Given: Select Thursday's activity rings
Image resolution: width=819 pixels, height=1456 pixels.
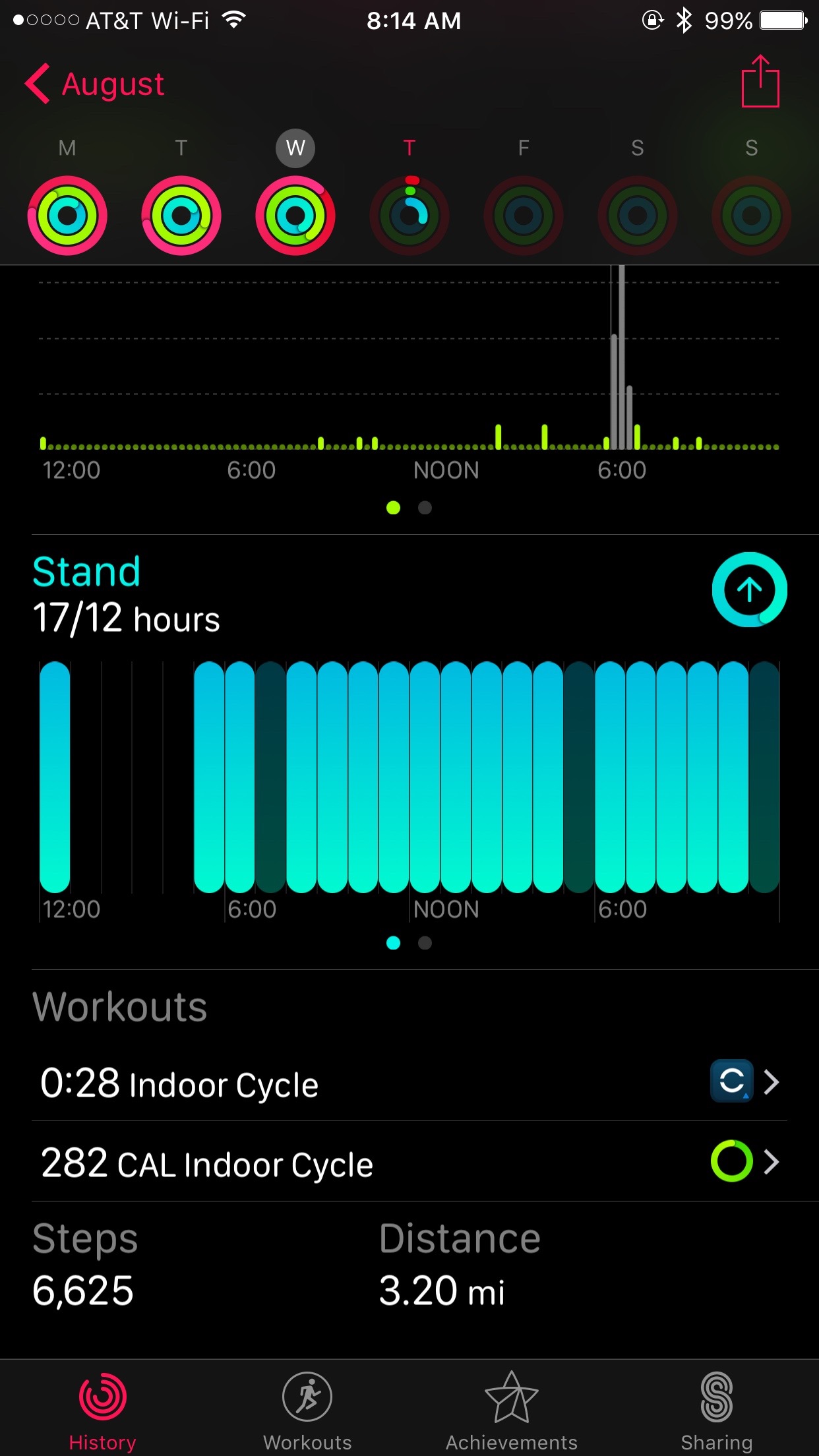Looking at the screenshot, I should (x=409, y=215).
